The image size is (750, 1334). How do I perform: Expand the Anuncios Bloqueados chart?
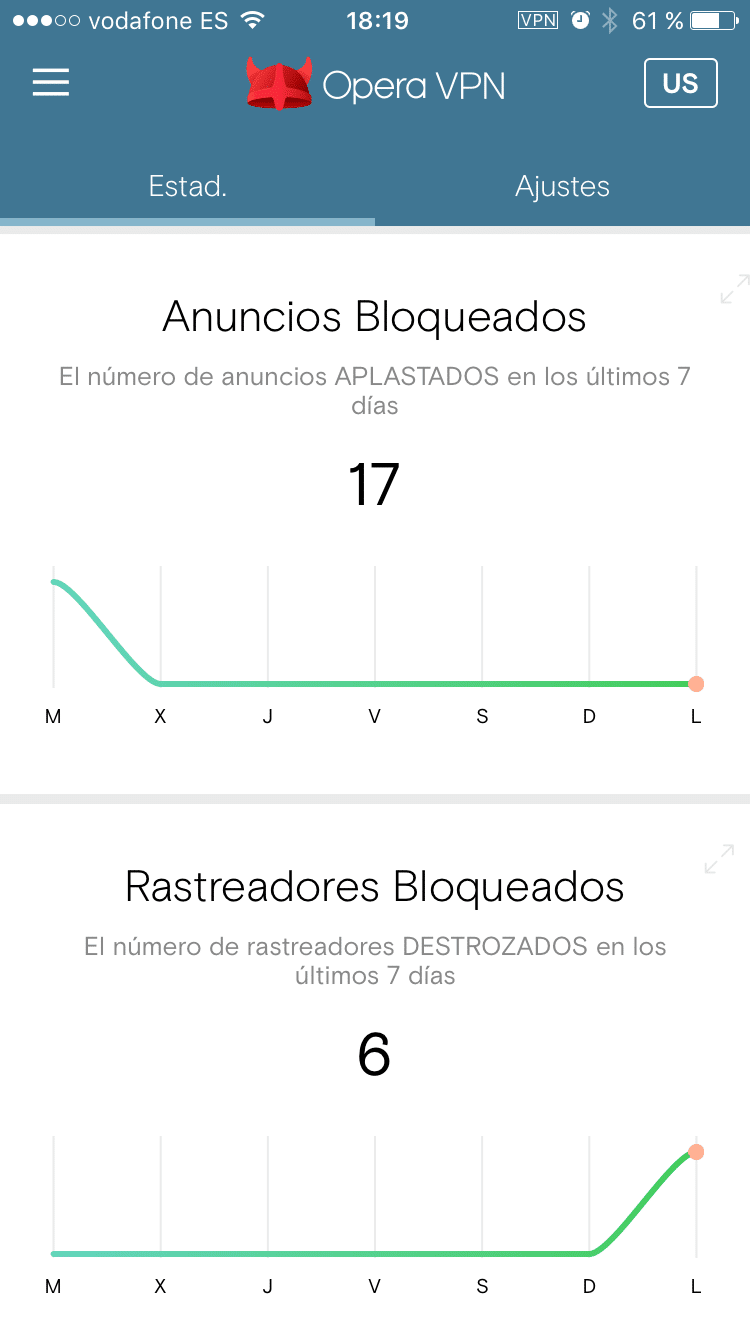point(735,289)
